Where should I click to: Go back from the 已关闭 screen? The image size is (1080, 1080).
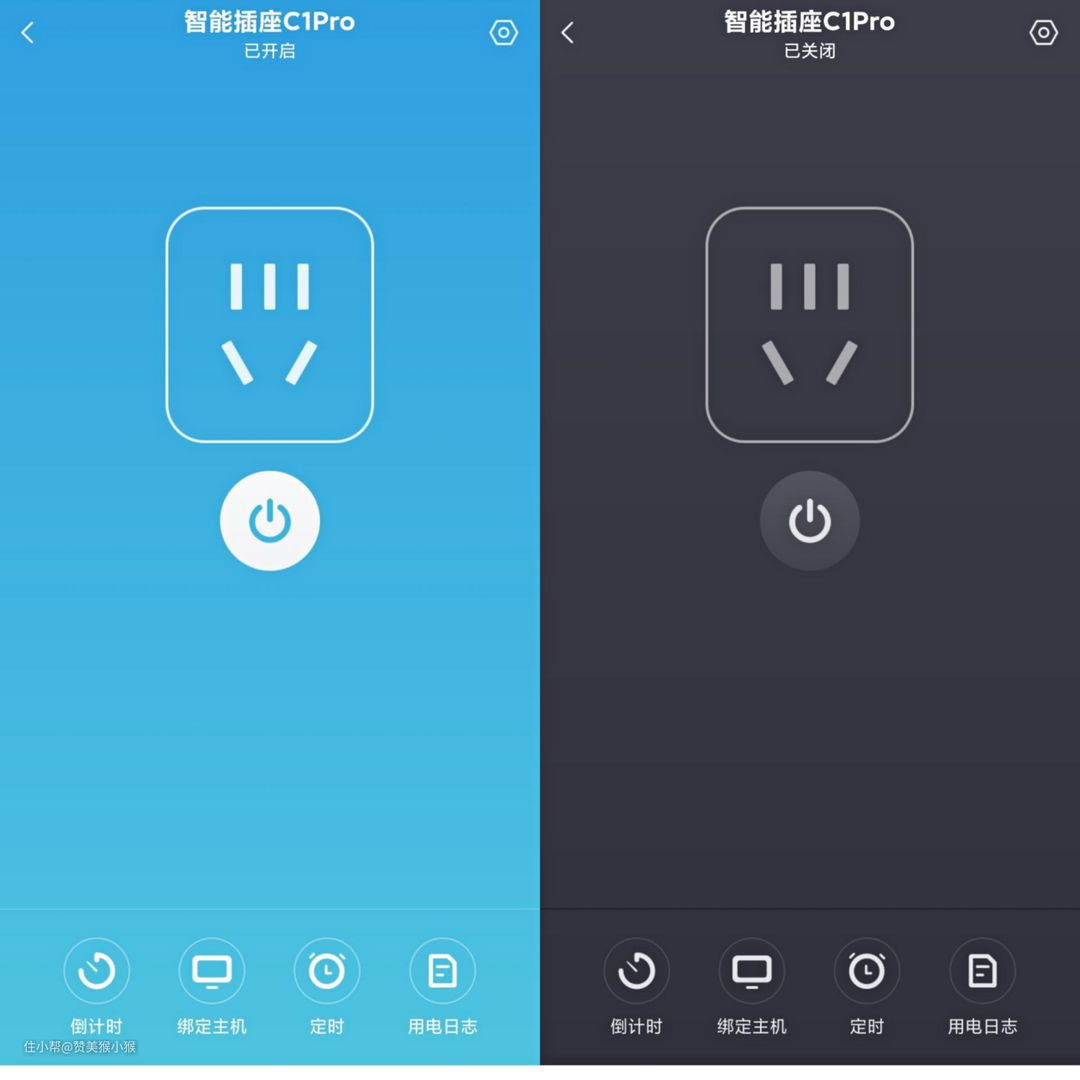tap(567, 33)
